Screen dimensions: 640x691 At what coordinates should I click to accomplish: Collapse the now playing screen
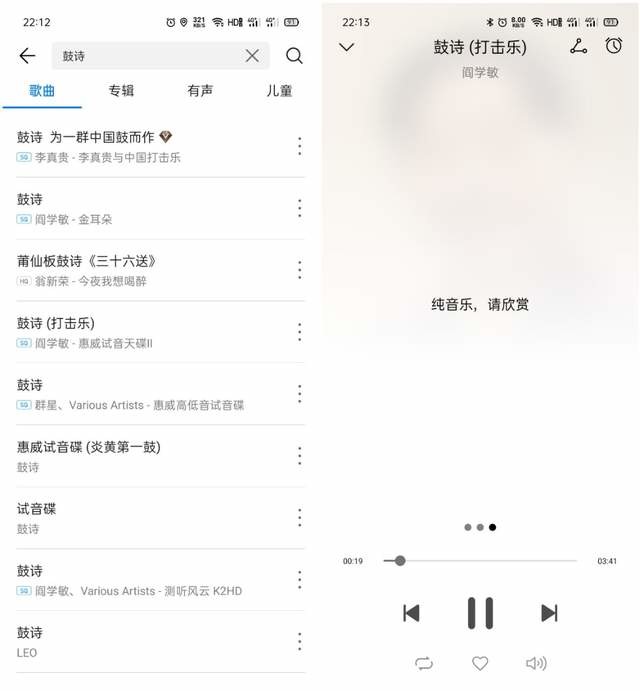coord(346,47)
